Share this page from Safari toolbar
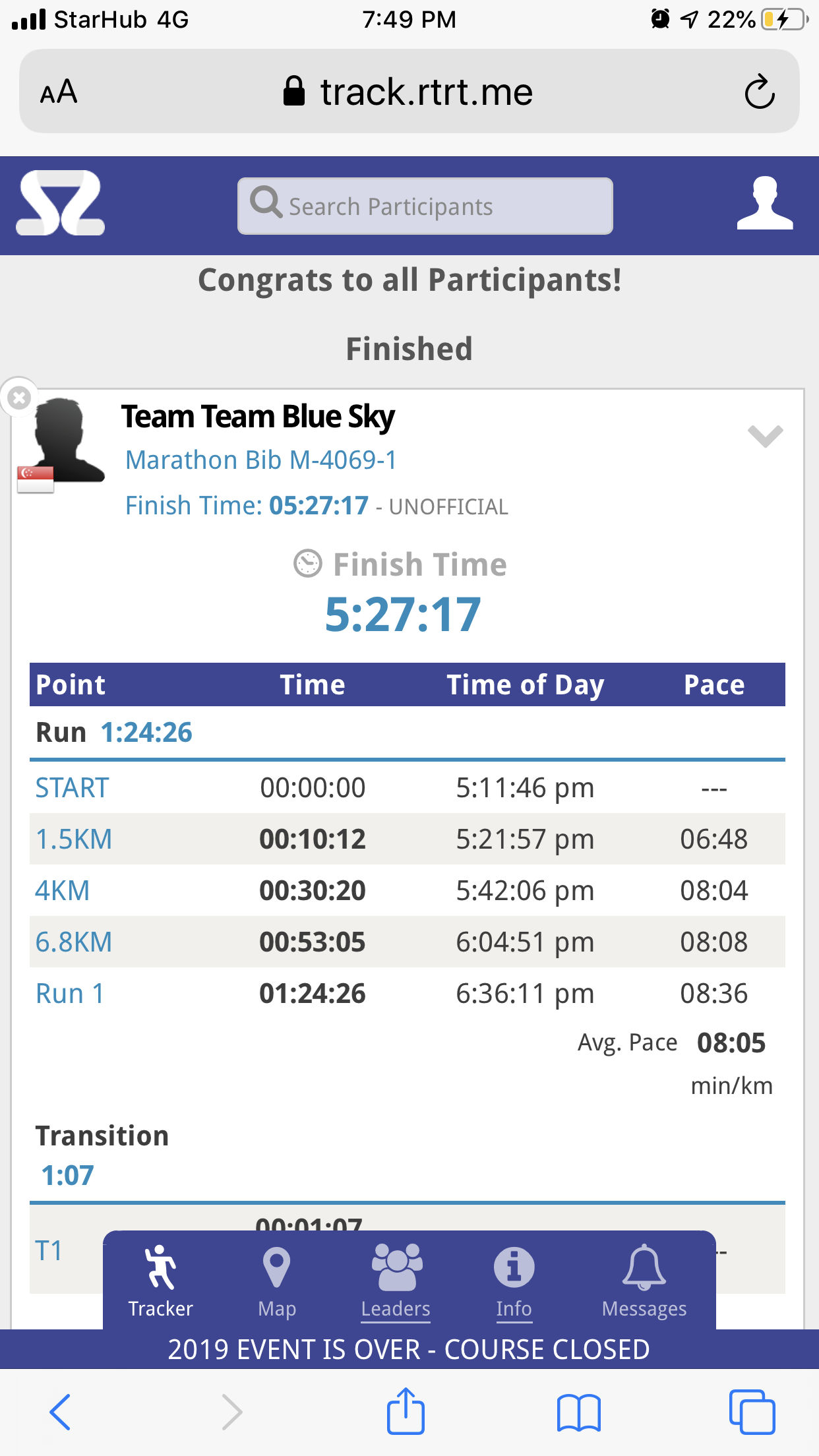This screenshot has width=819, height=1456. [x=406, y=1411]
